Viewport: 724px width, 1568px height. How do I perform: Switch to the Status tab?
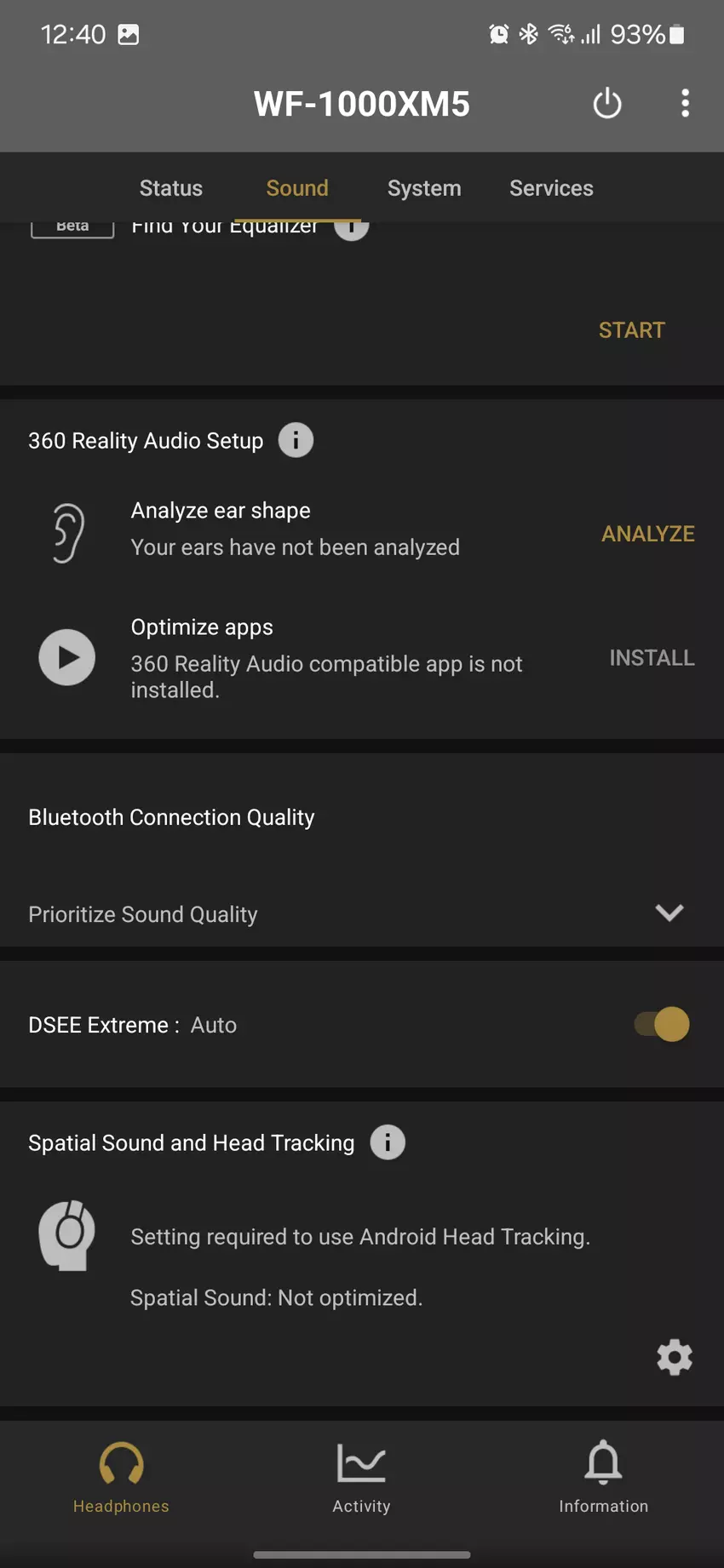[171, 188]
